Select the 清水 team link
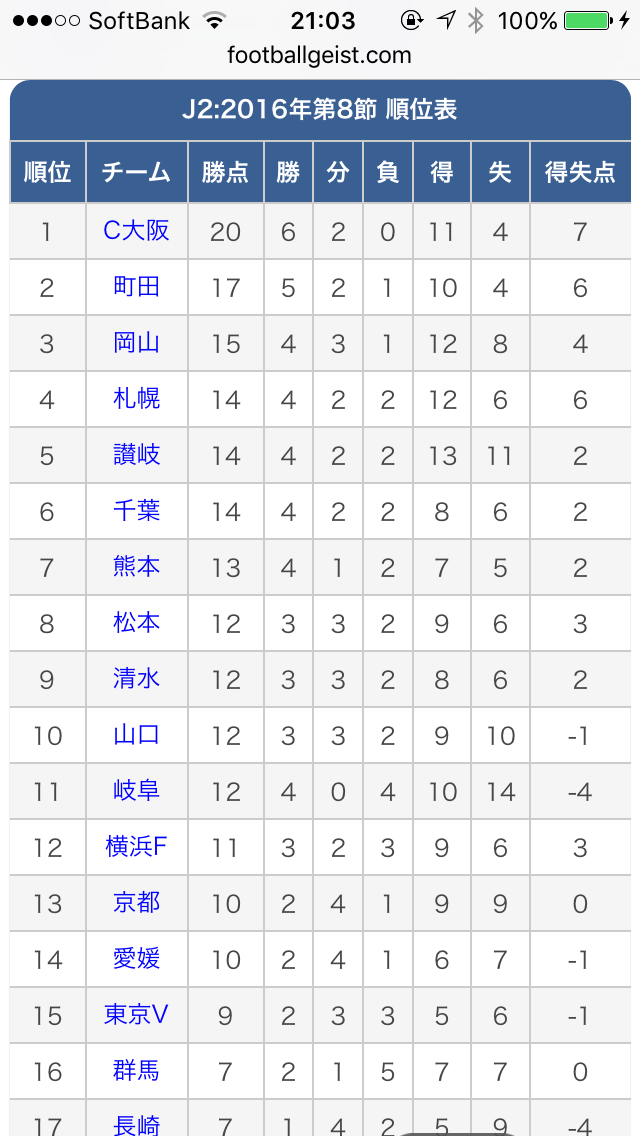The height and width of the screenshot is (1136, 640). (x=136, y=679)
